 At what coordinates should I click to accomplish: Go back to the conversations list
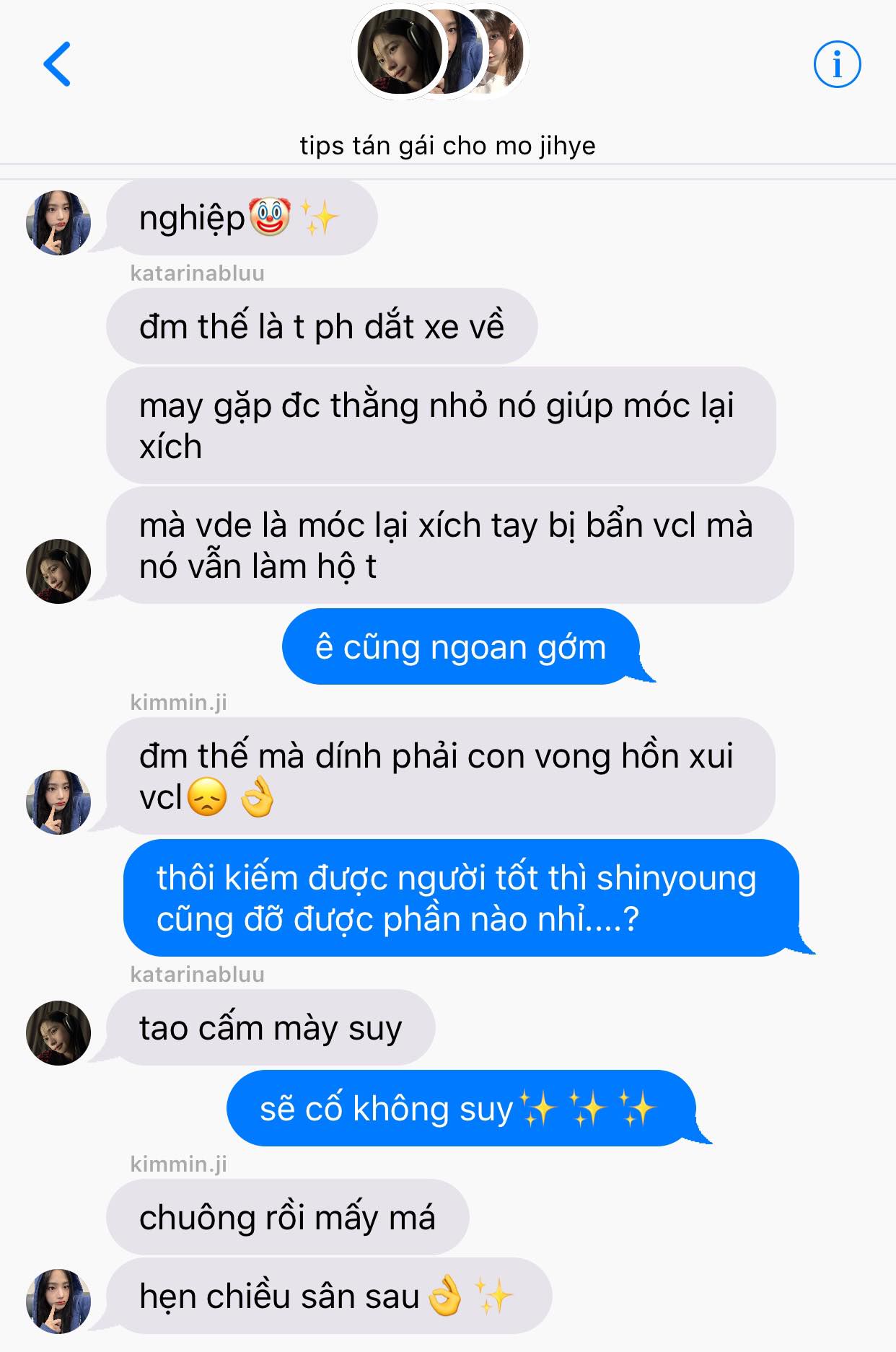pyautogui.click(x=57, y=64)
